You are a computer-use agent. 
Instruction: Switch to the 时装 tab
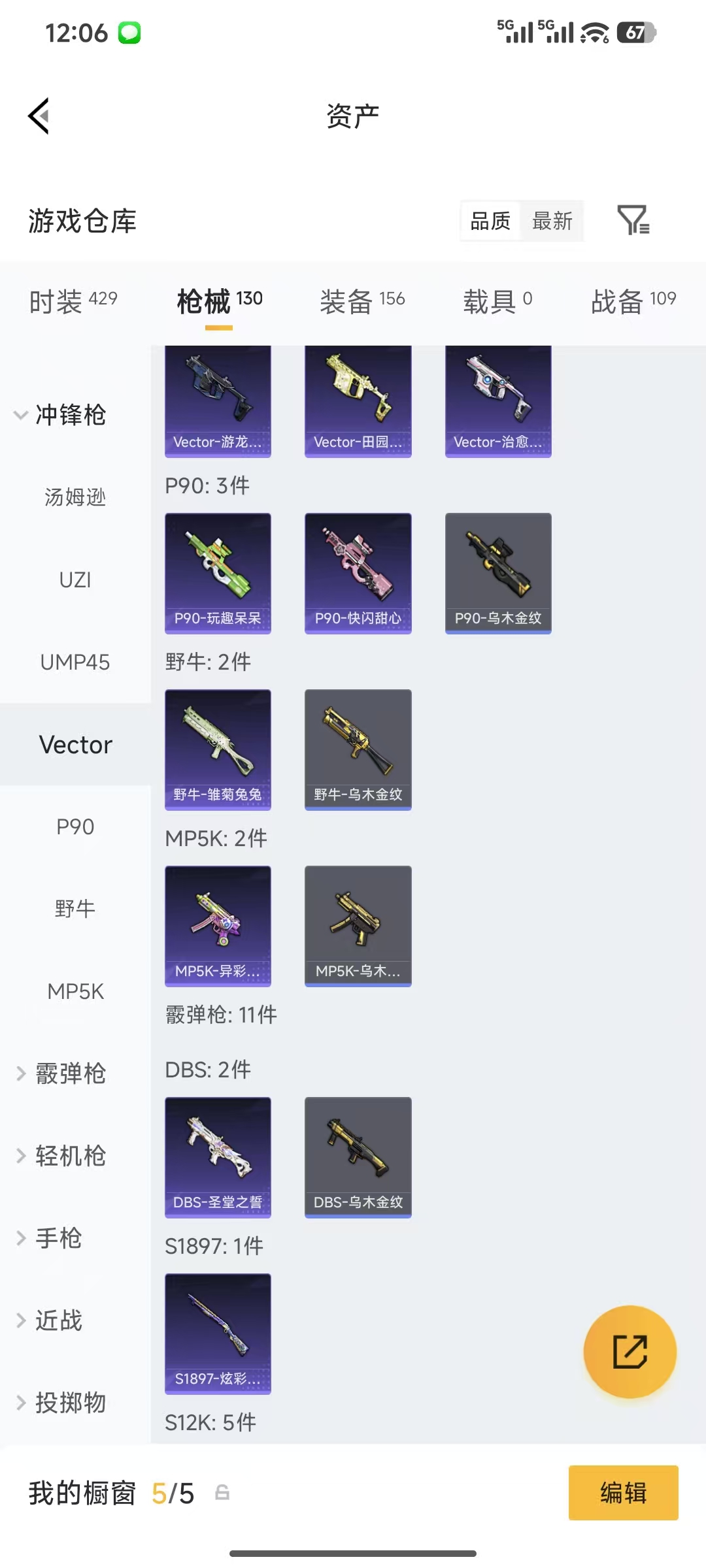(x=73, y=301)
